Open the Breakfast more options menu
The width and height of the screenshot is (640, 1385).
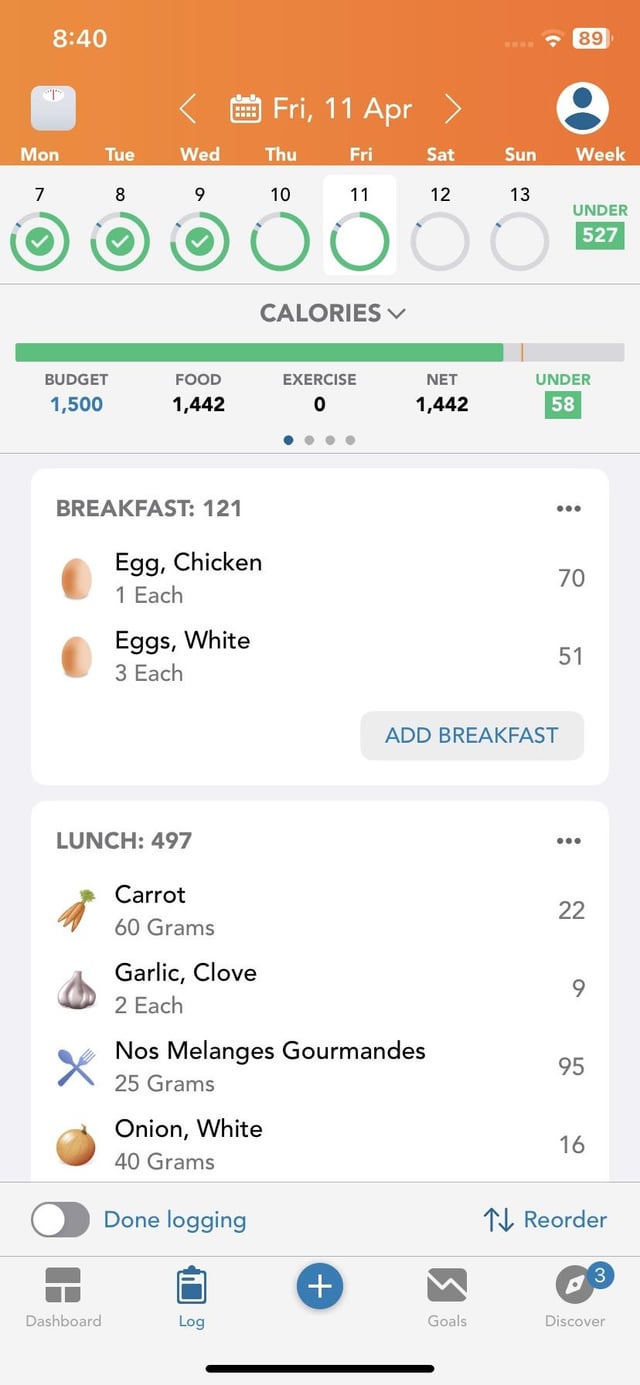[x=569, y=508]
